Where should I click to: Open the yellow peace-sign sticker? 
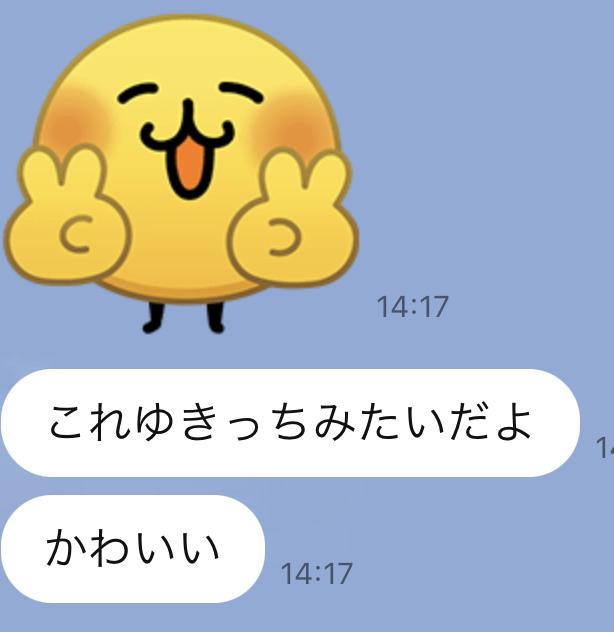(x=182, y=170)
